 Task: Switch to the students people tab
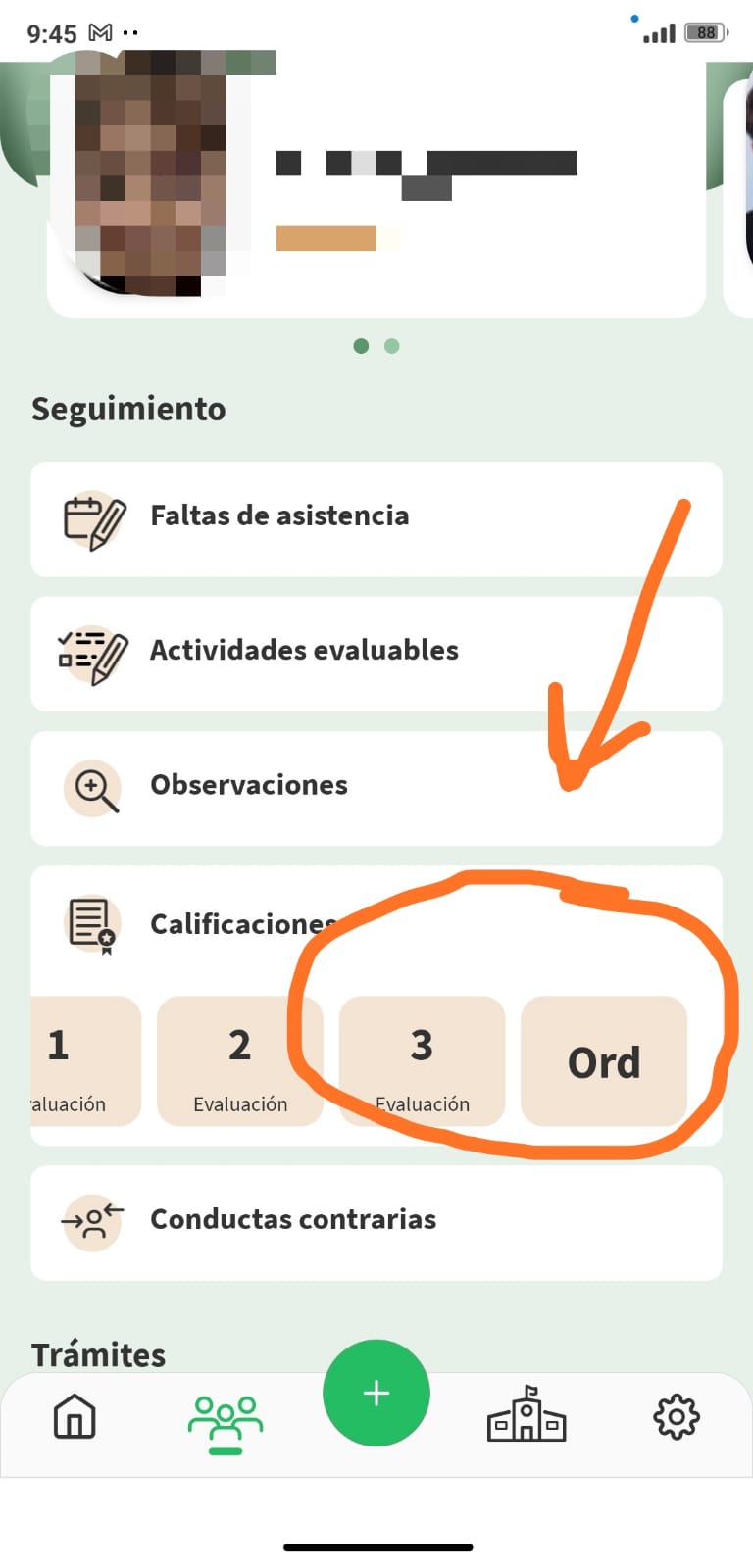(226, 1419)
